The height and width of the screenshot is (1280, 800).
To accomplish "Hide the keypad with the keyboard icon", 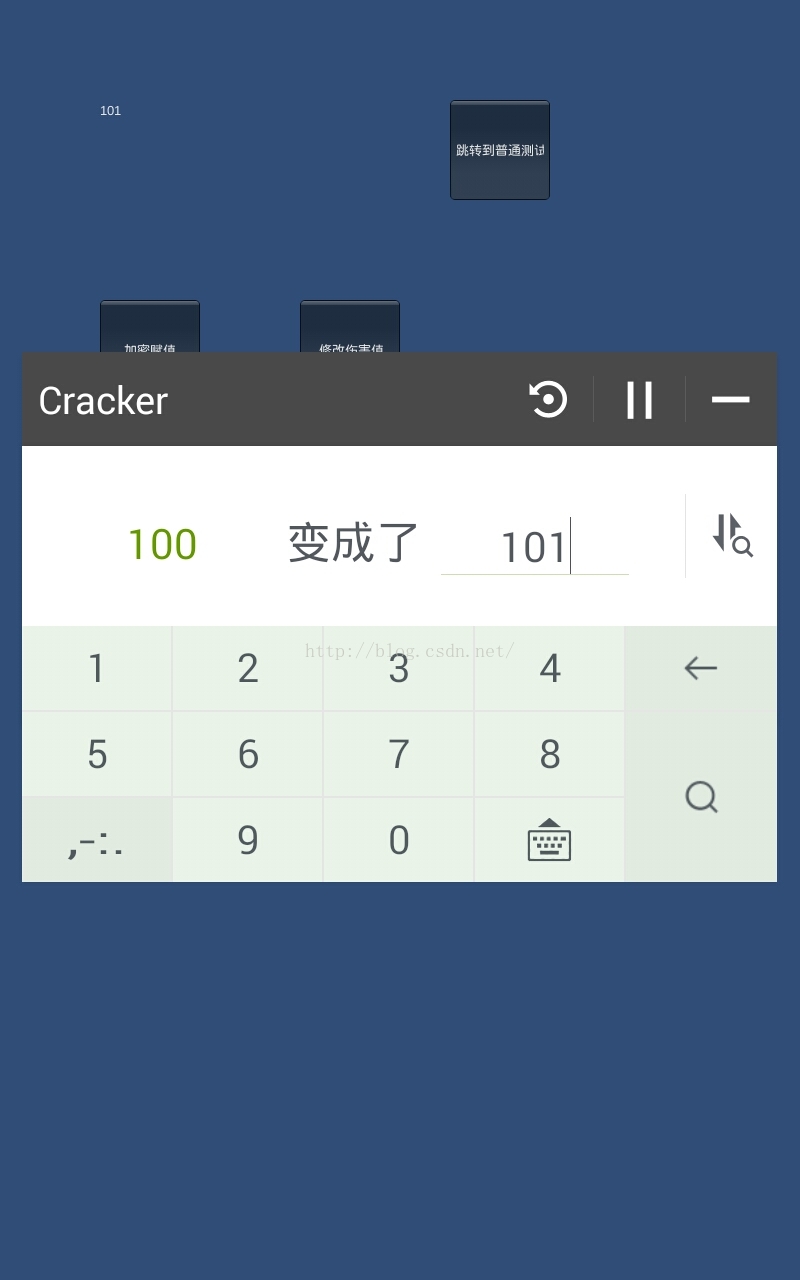I will (550, 840).
